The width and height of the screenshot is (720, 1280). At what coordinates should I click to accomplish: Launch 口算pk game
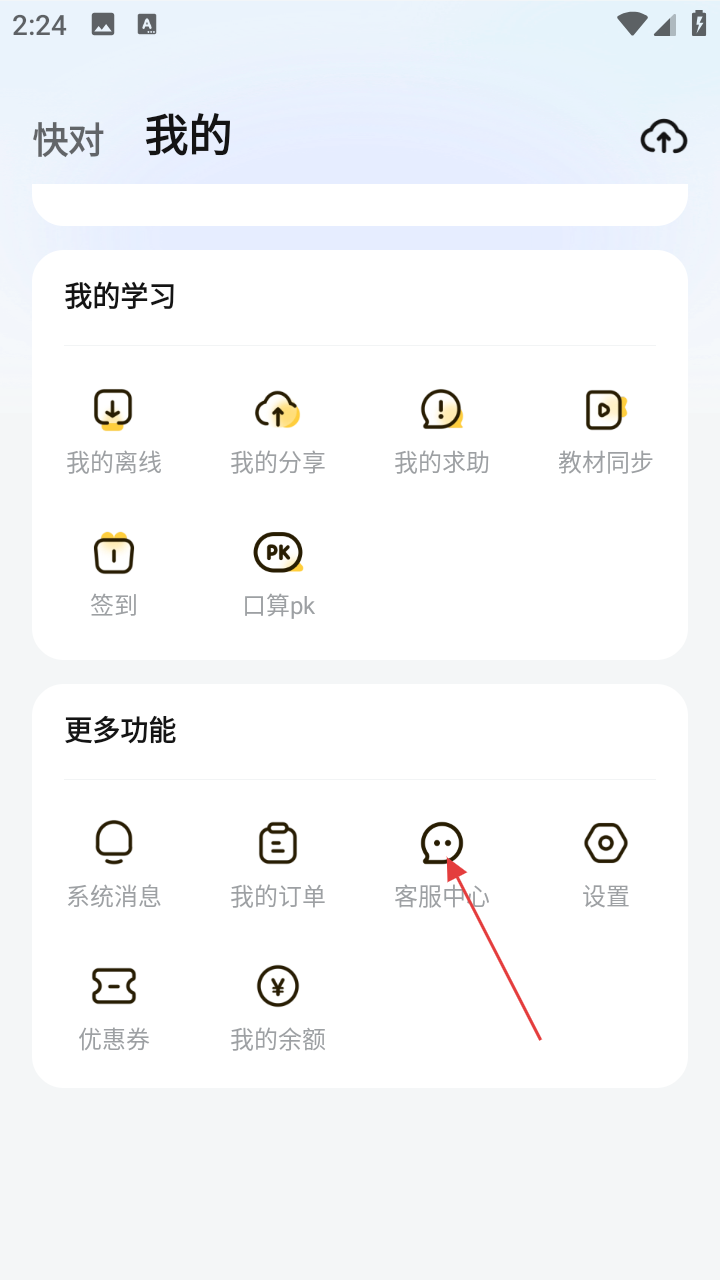point(278,573)
